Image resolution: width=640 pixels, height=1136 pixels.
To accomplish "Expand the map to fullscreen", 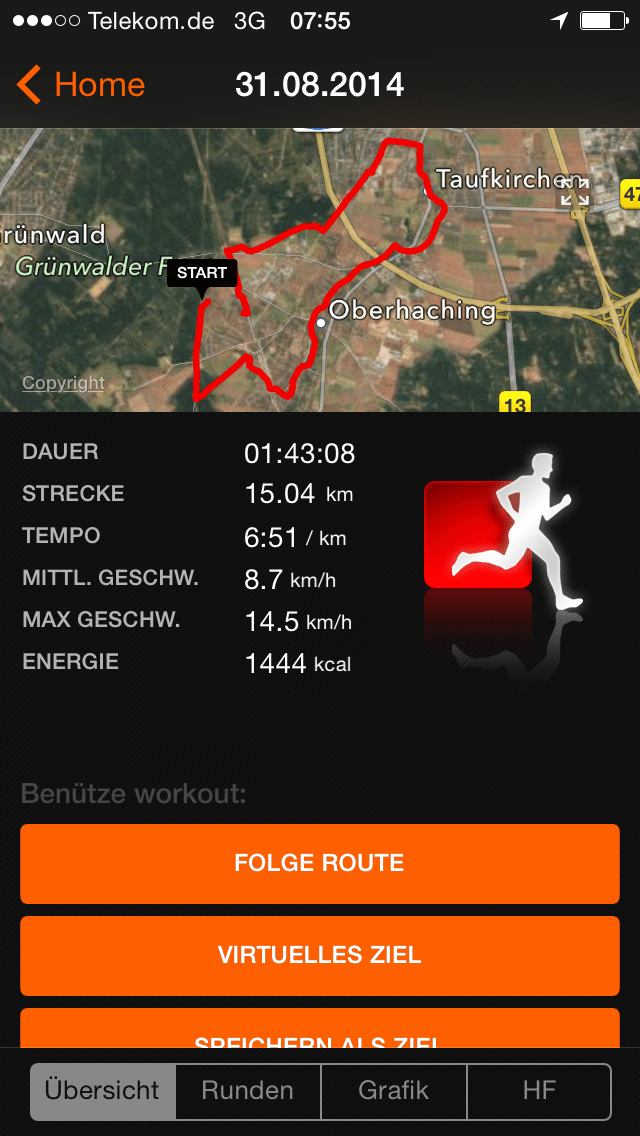I will pyautogui.click(x=574, y=192).
